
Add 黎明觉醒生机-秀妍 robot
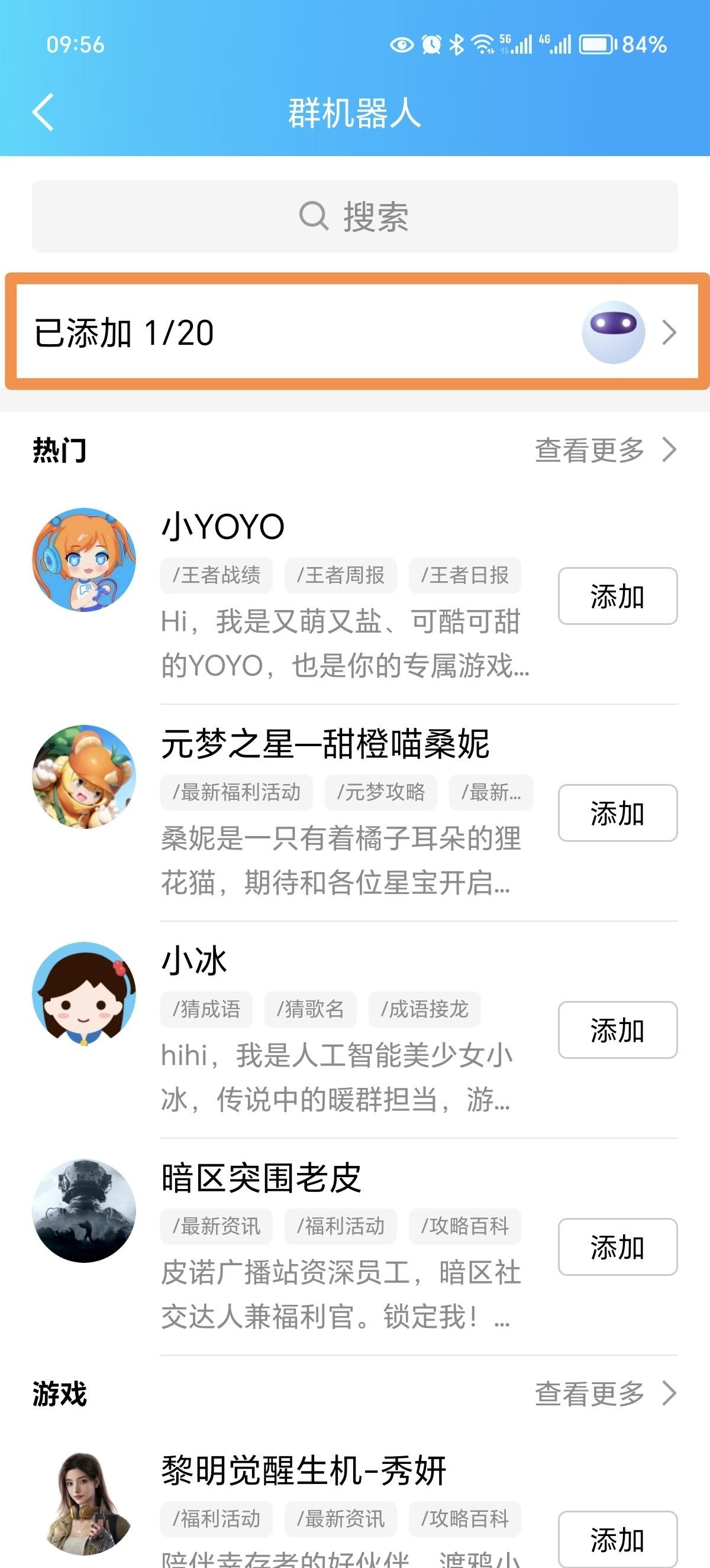617,1538
